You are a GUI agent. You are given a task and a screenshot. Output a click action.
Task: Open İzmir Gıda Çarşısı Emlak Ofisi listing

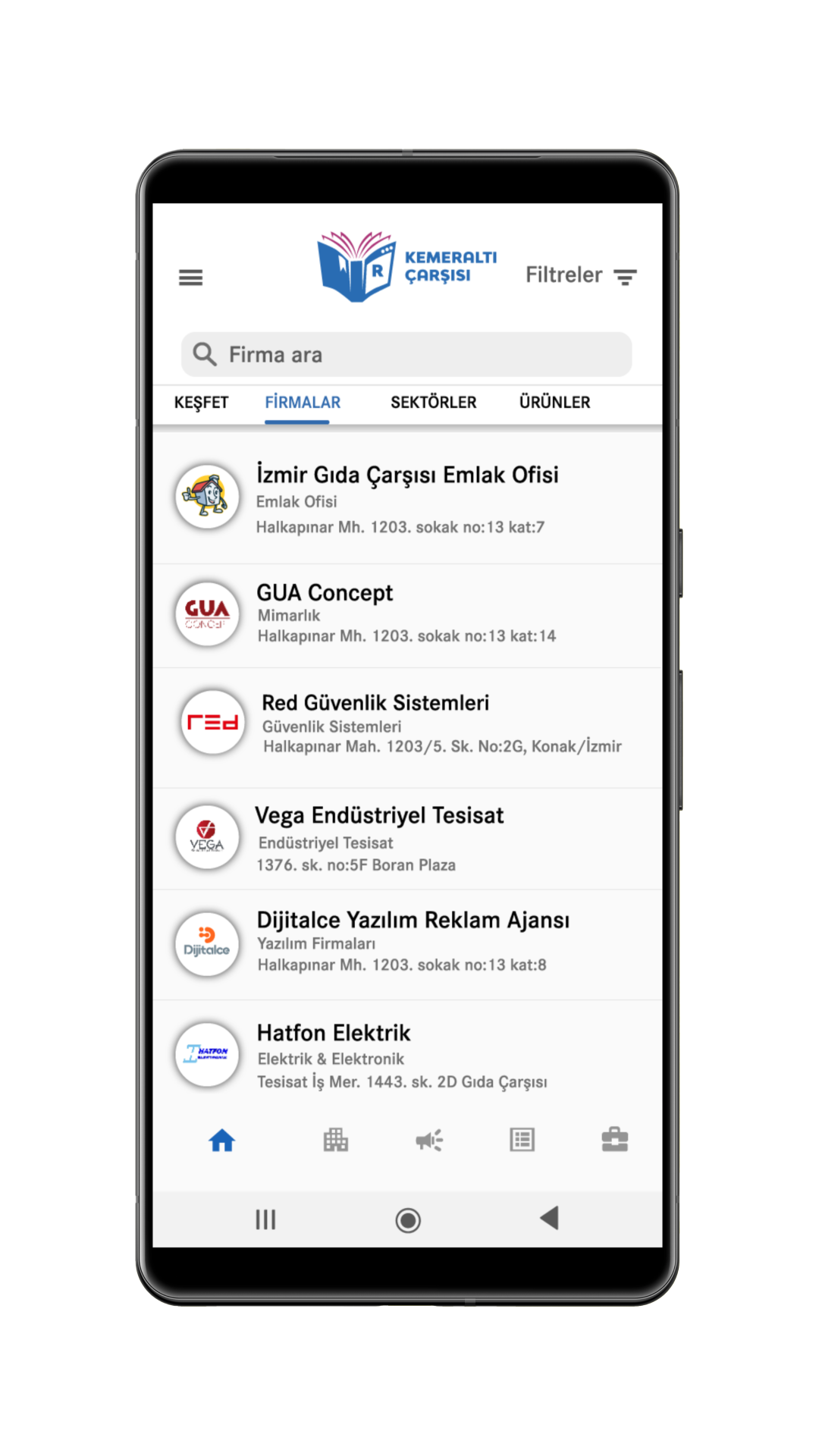pyautogui.click(x=406, y=498)
